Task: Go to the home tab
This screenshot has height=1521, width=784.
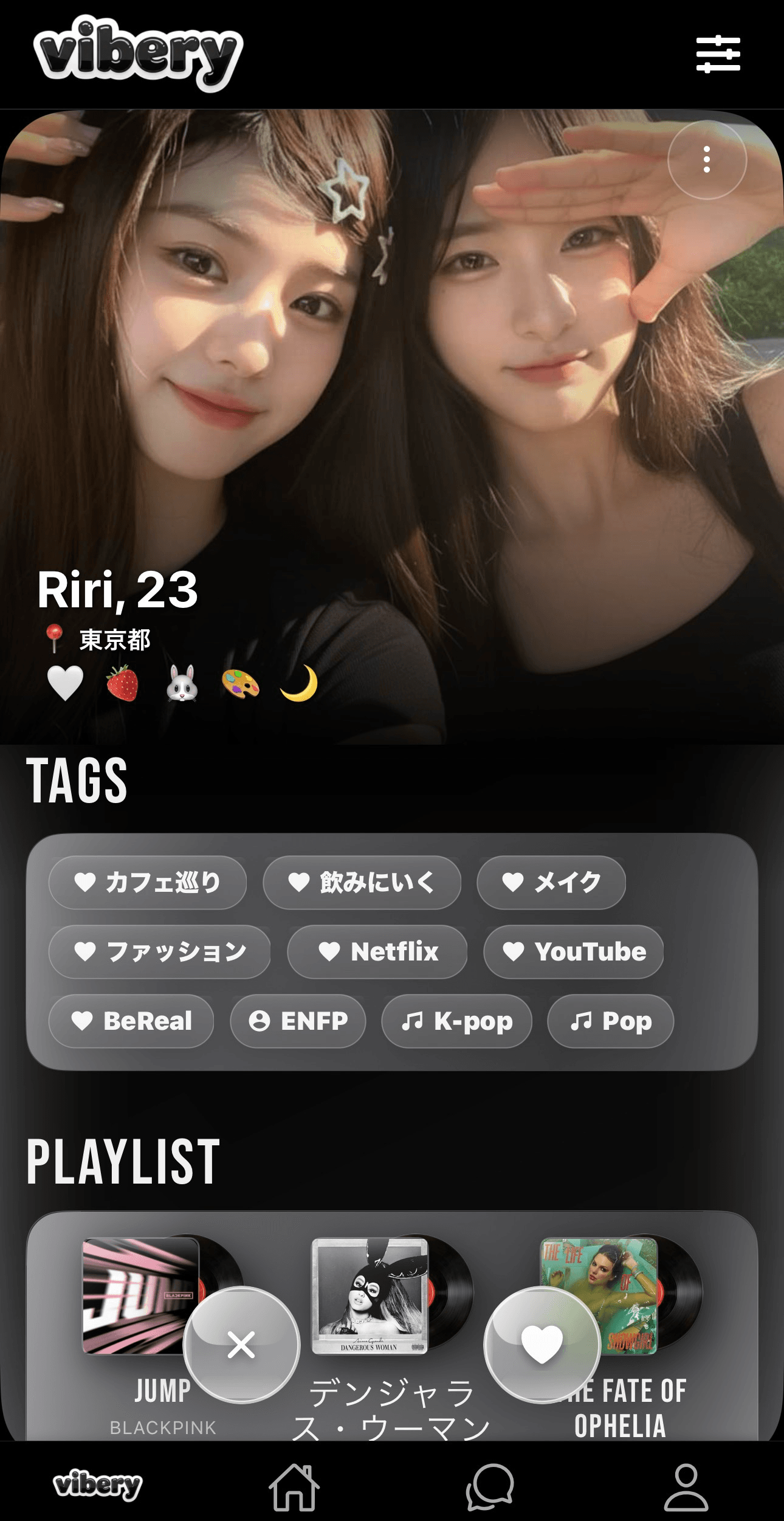Action: (x=294, y=1486)
